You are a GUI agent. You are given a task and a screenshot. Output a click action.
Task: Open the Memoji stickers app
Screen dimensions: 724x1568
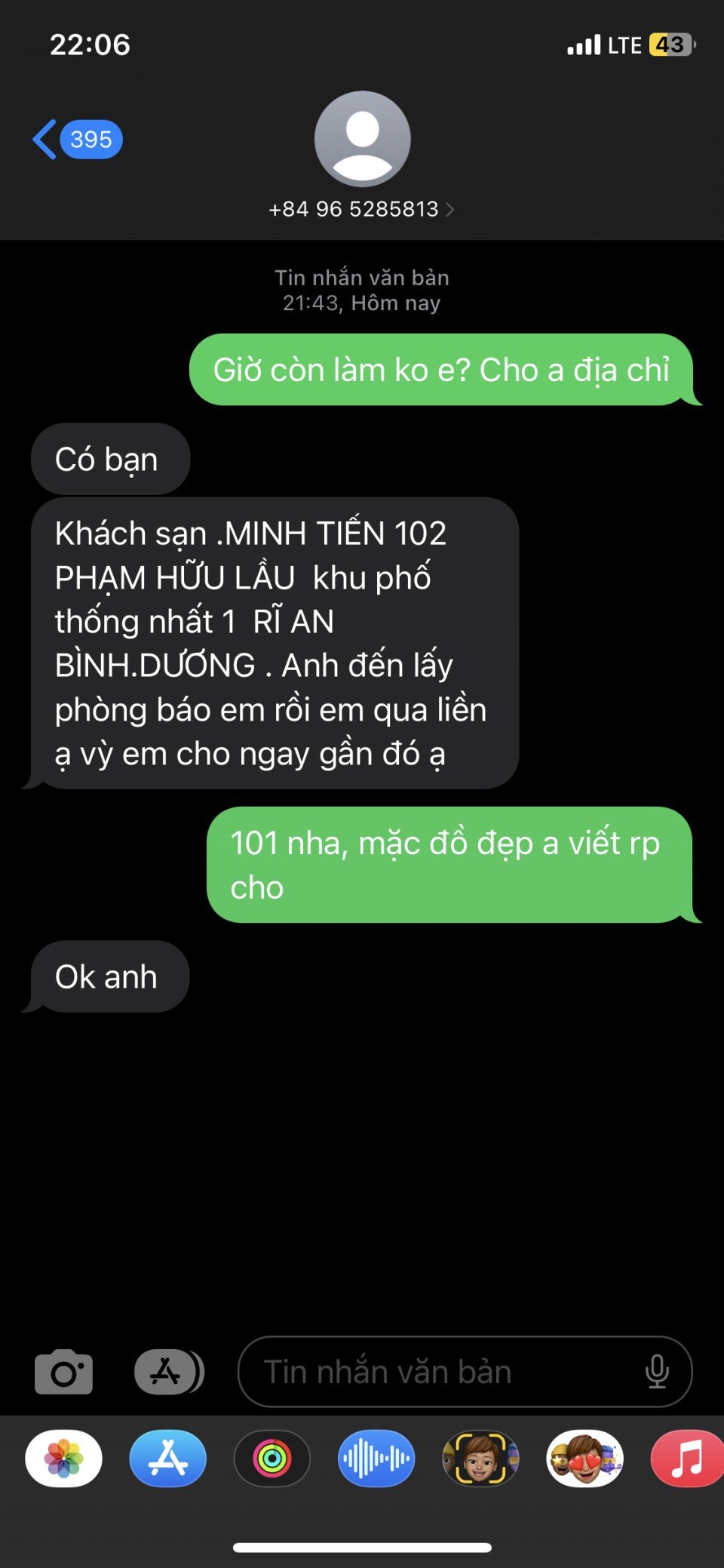click(584, 1459)
